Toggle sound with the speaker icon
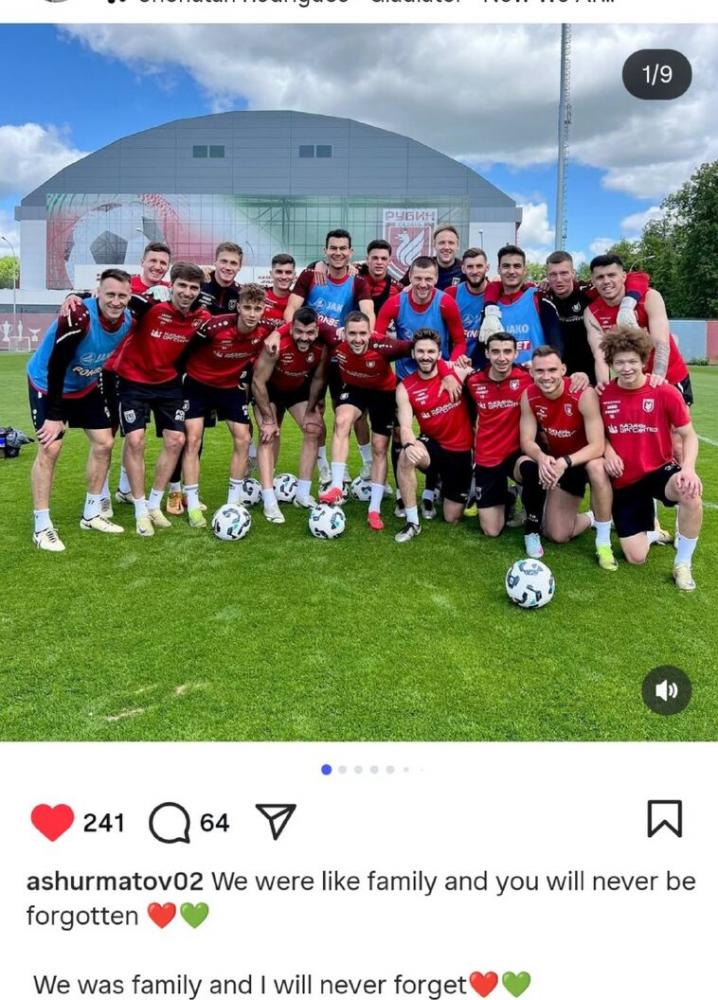The image size is (718, 1000). coord(666,690)
